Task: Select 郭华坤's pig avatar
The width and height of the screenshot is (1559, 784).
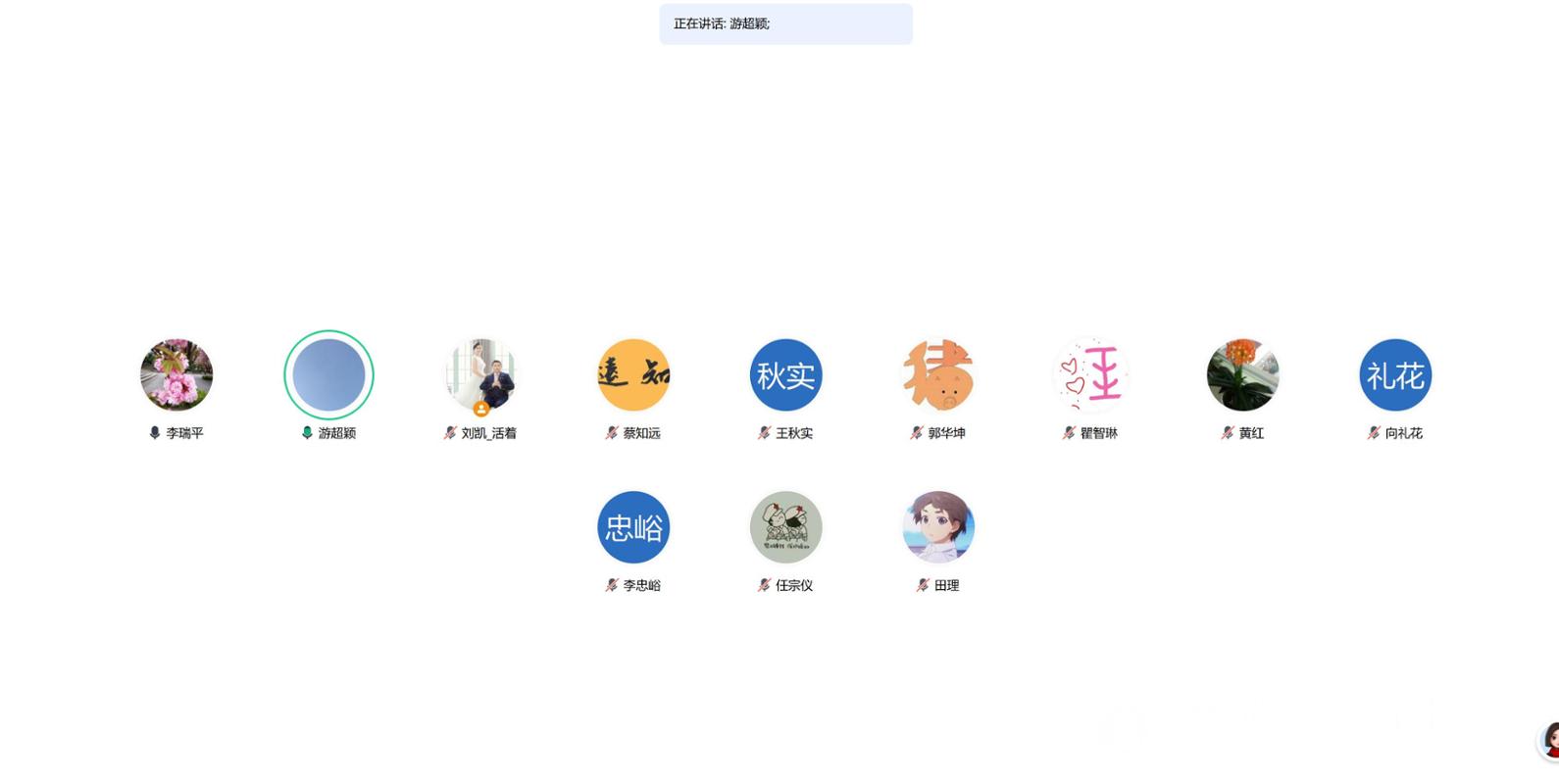Action: (x=938, y=375)
